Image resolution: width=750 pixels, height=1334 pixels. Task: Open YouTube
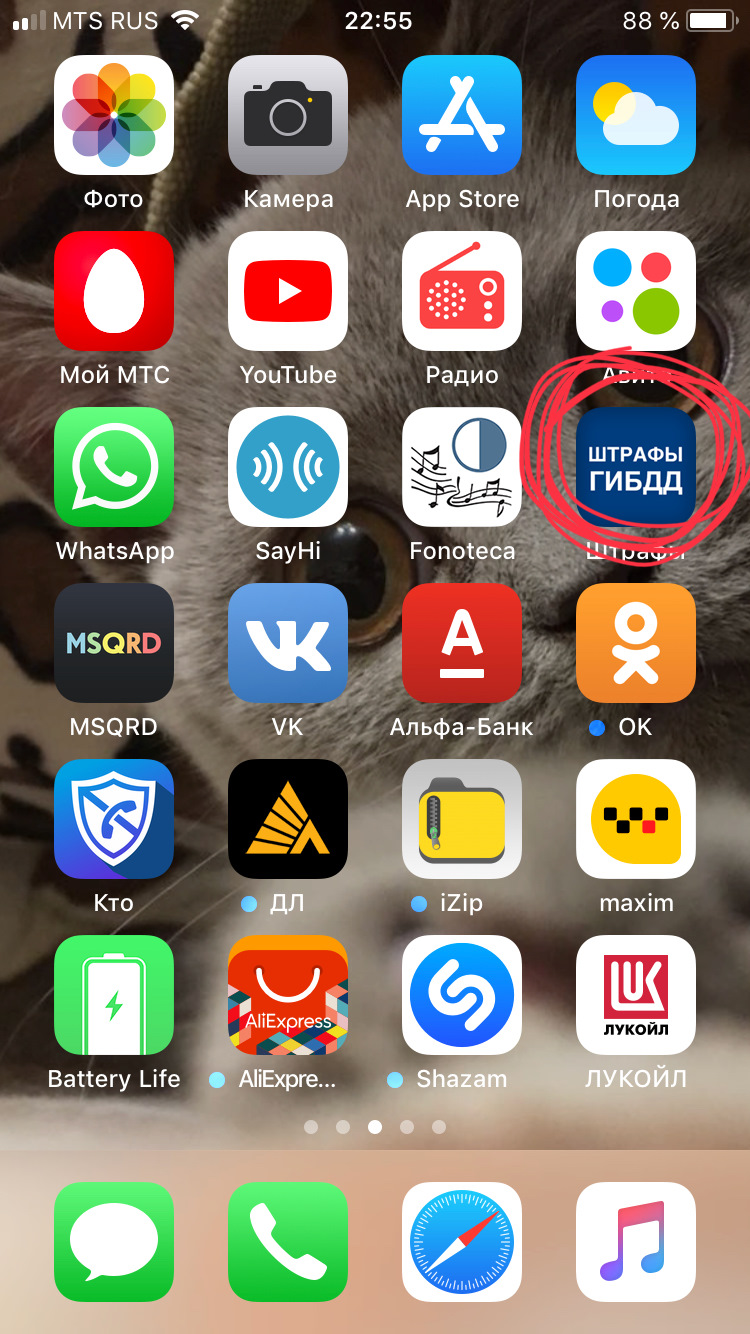pyautogui.click(x=288, y=291)
